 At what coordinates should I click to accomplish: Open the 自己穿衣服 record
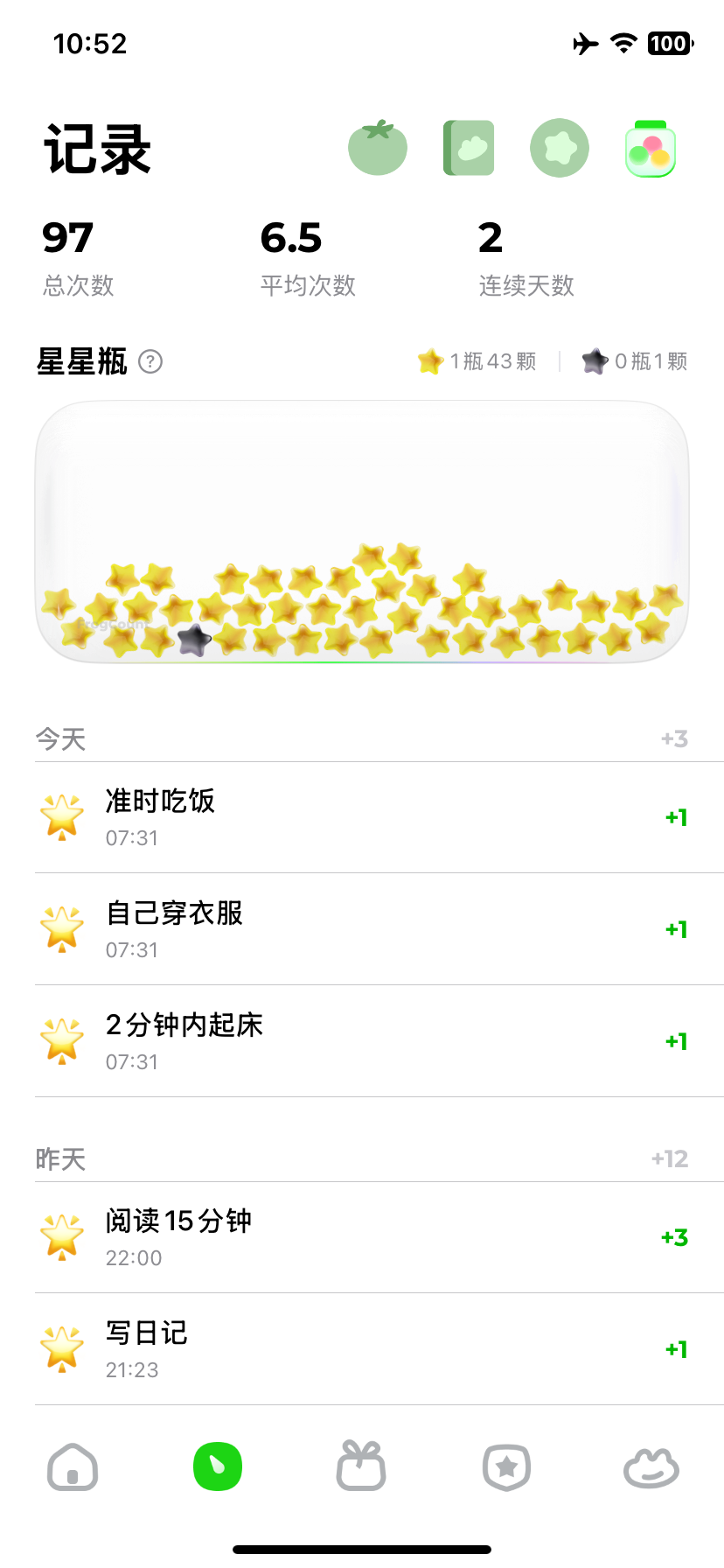[x=362, y=929]
